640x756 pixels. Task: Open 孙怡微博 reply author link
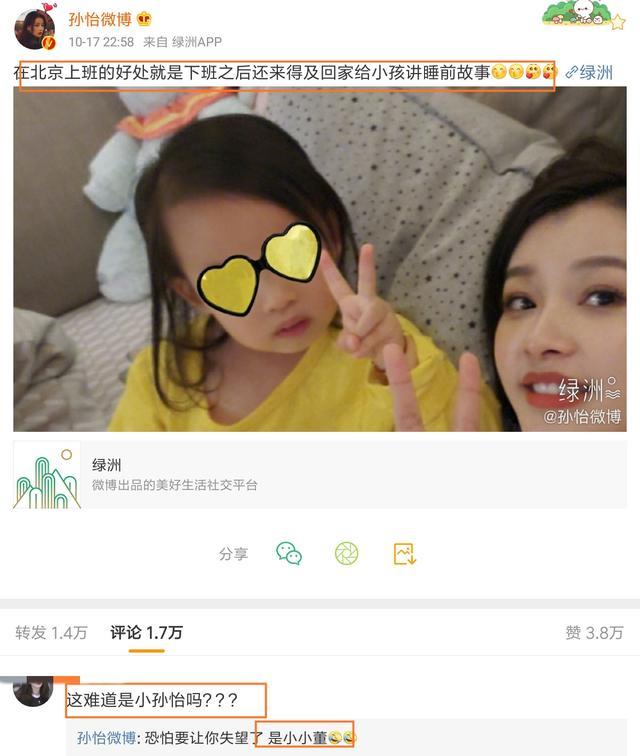pos(106,738)
